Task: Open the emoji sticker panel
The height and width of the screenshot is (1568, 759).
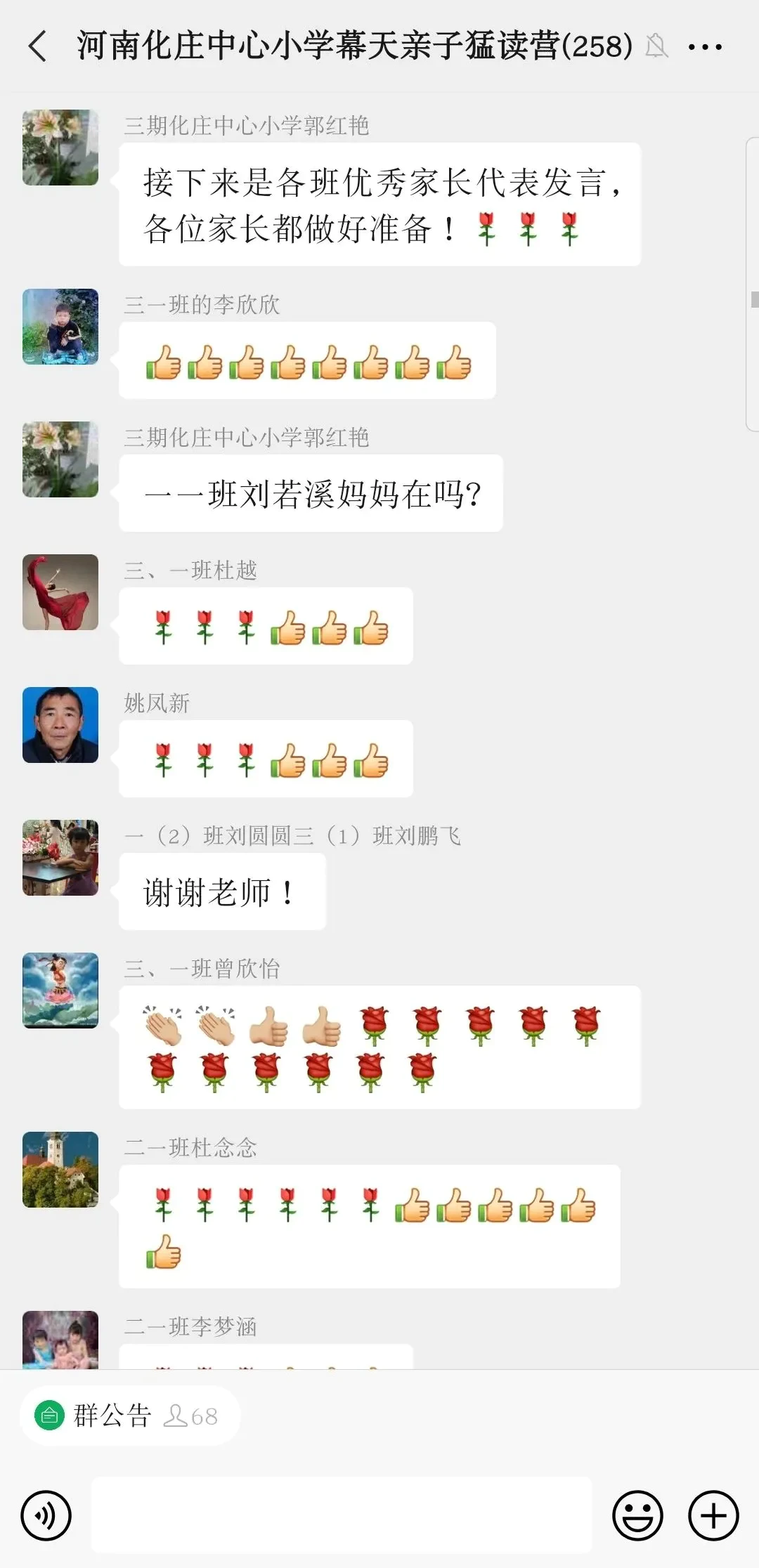Action: (637, 1516)
